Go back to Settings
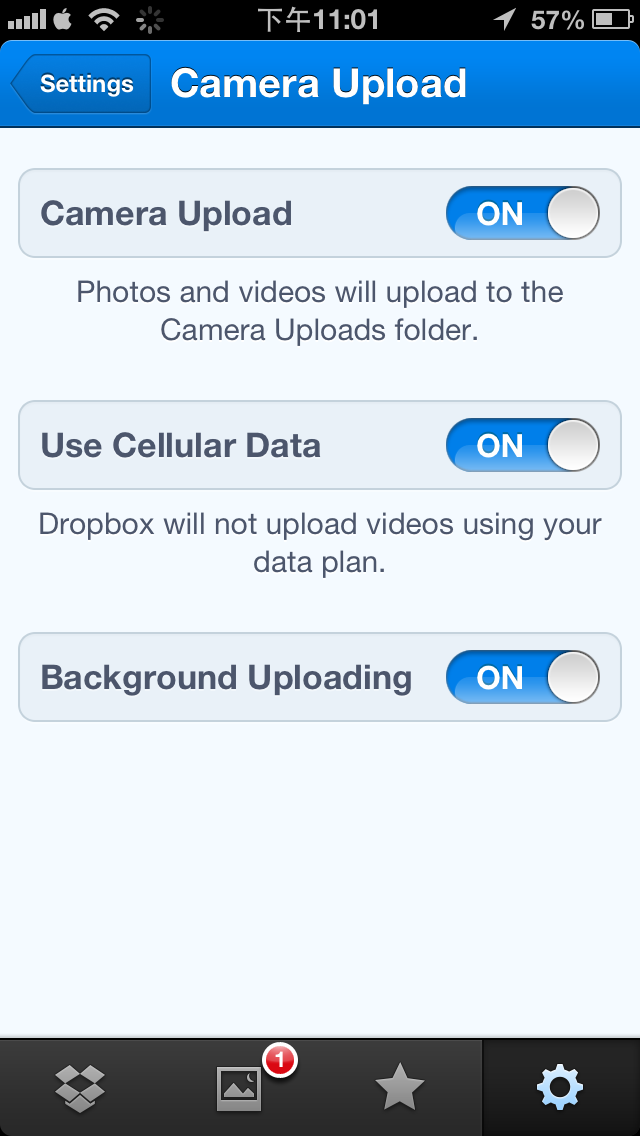This screenshot has height=1136, width=640. pos(82,84)
